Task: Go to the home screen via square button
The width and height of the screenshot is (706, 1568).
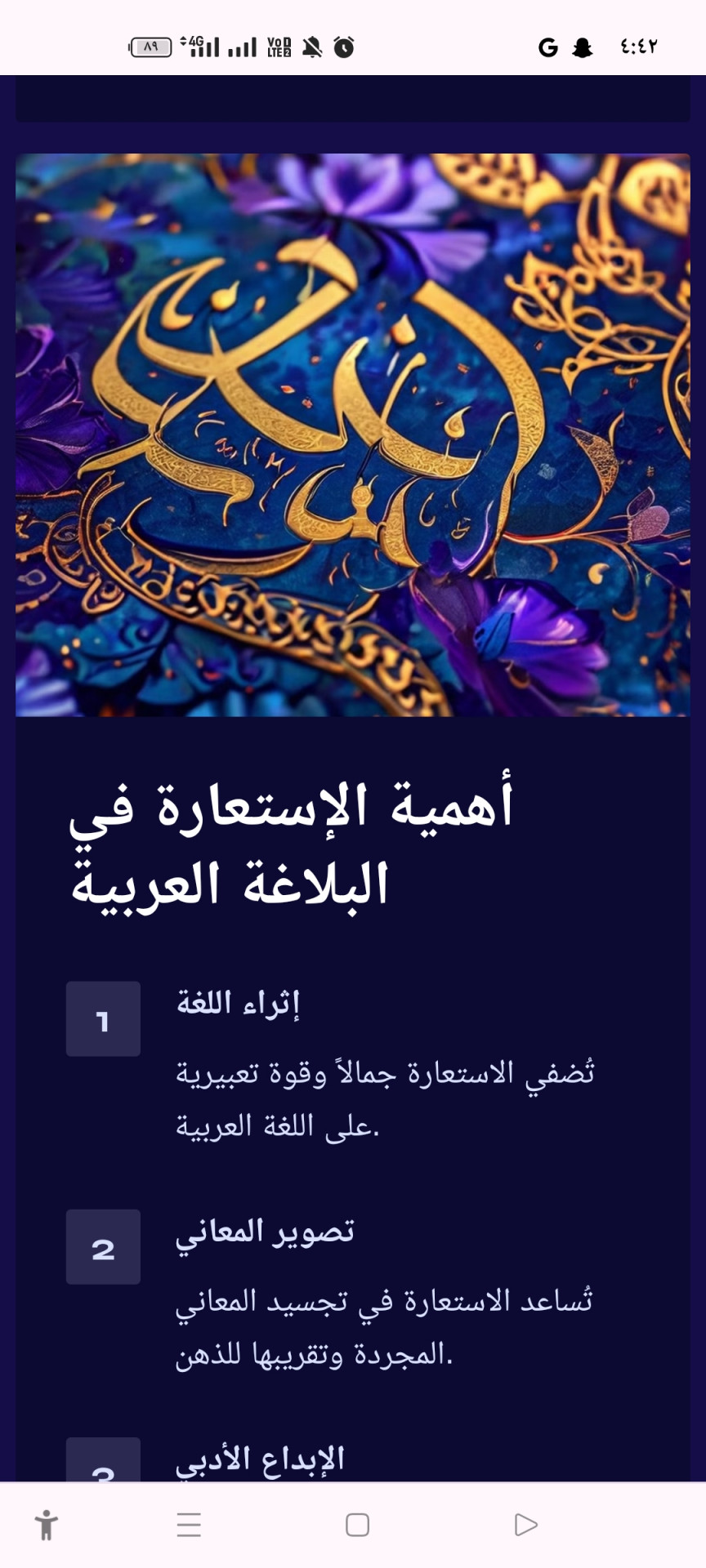Action: tap(357, 1525)
